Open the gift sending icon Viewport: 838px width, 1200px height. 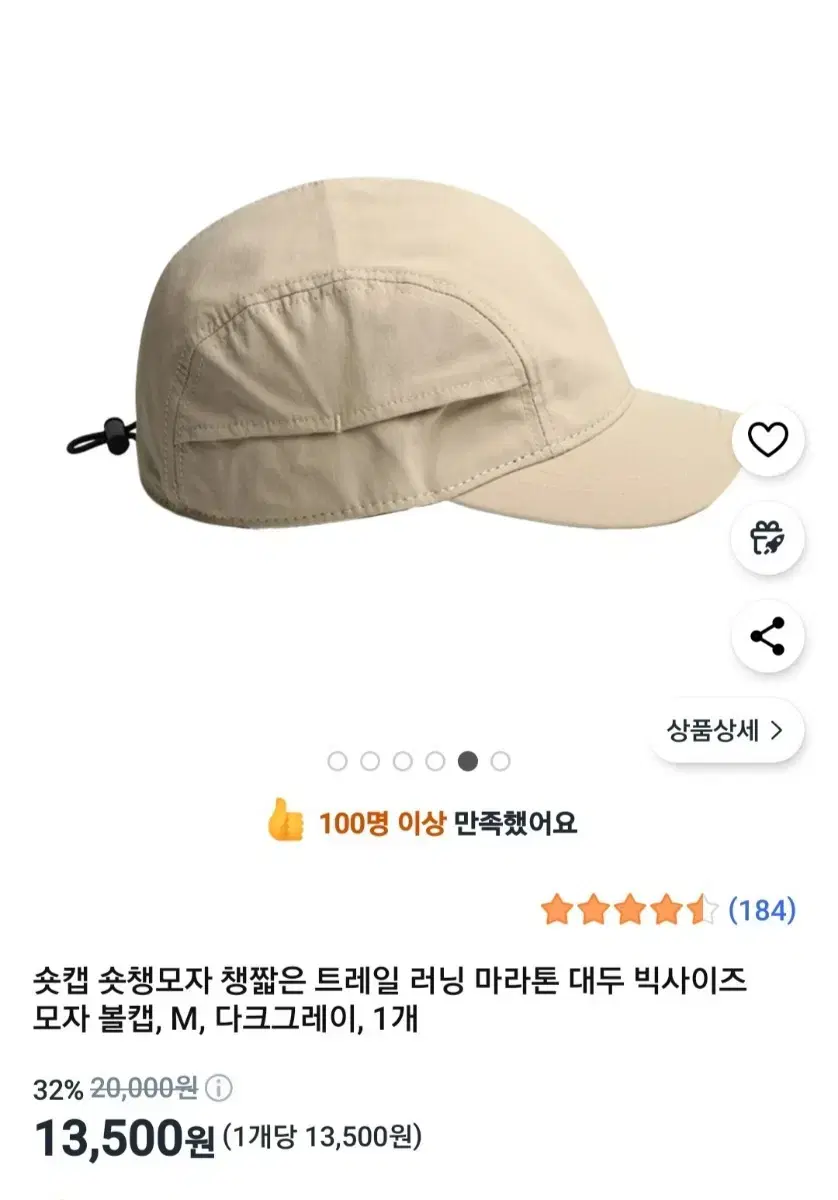point(767,537)
